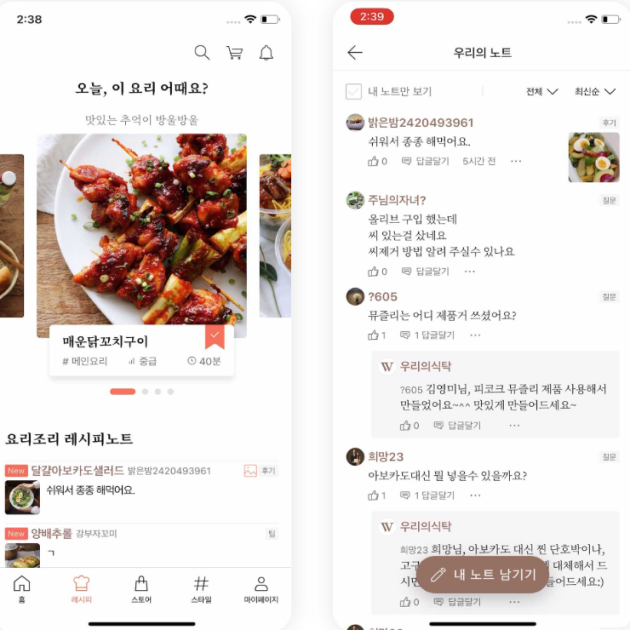Image resolution: width=630 pixels, height=630 pixels.
Task: Tap 답글달기 under 주님의자녀?'s question
Action: pyautogui.click(x=426, y=271)
